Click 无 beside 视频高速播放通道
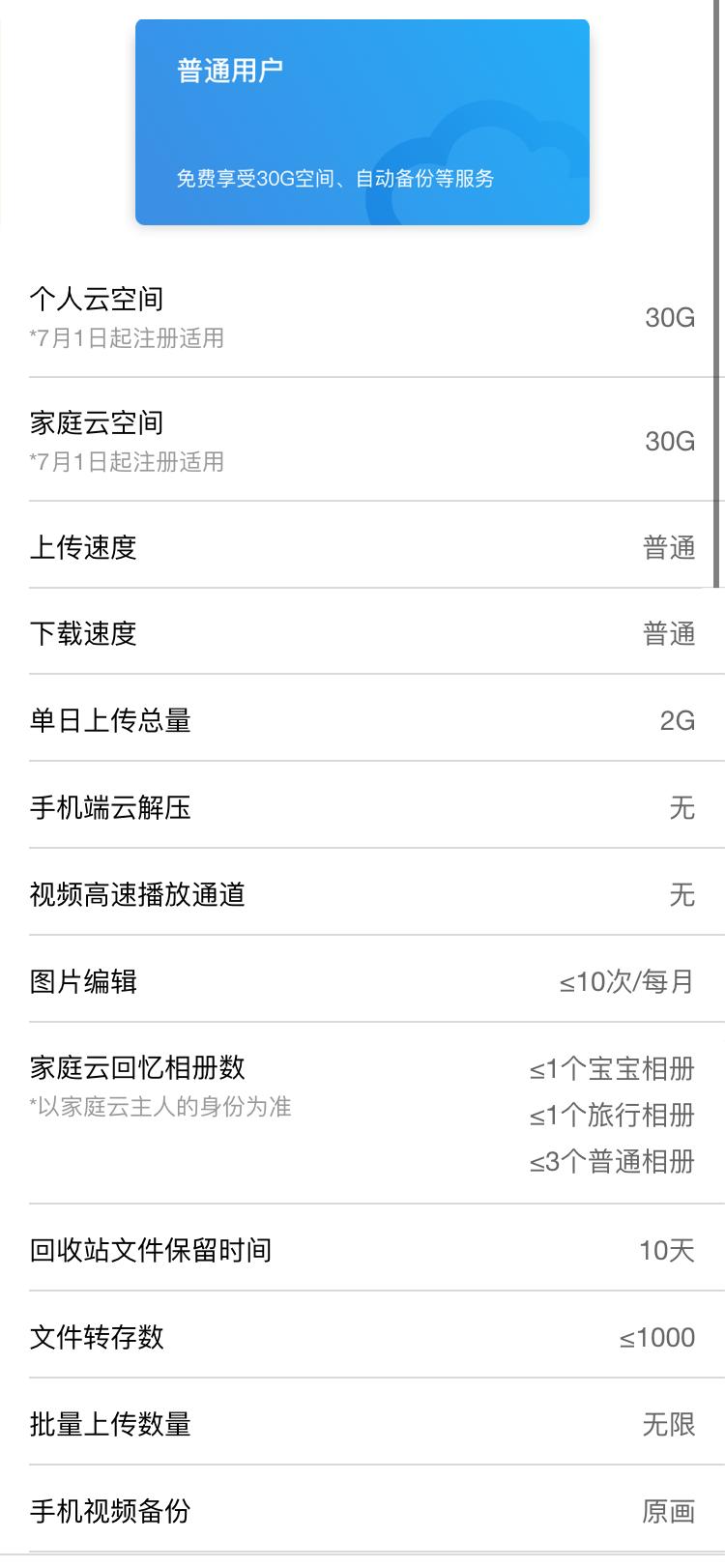The height and width of the screenshot is (1568, 725). [681, 895]
